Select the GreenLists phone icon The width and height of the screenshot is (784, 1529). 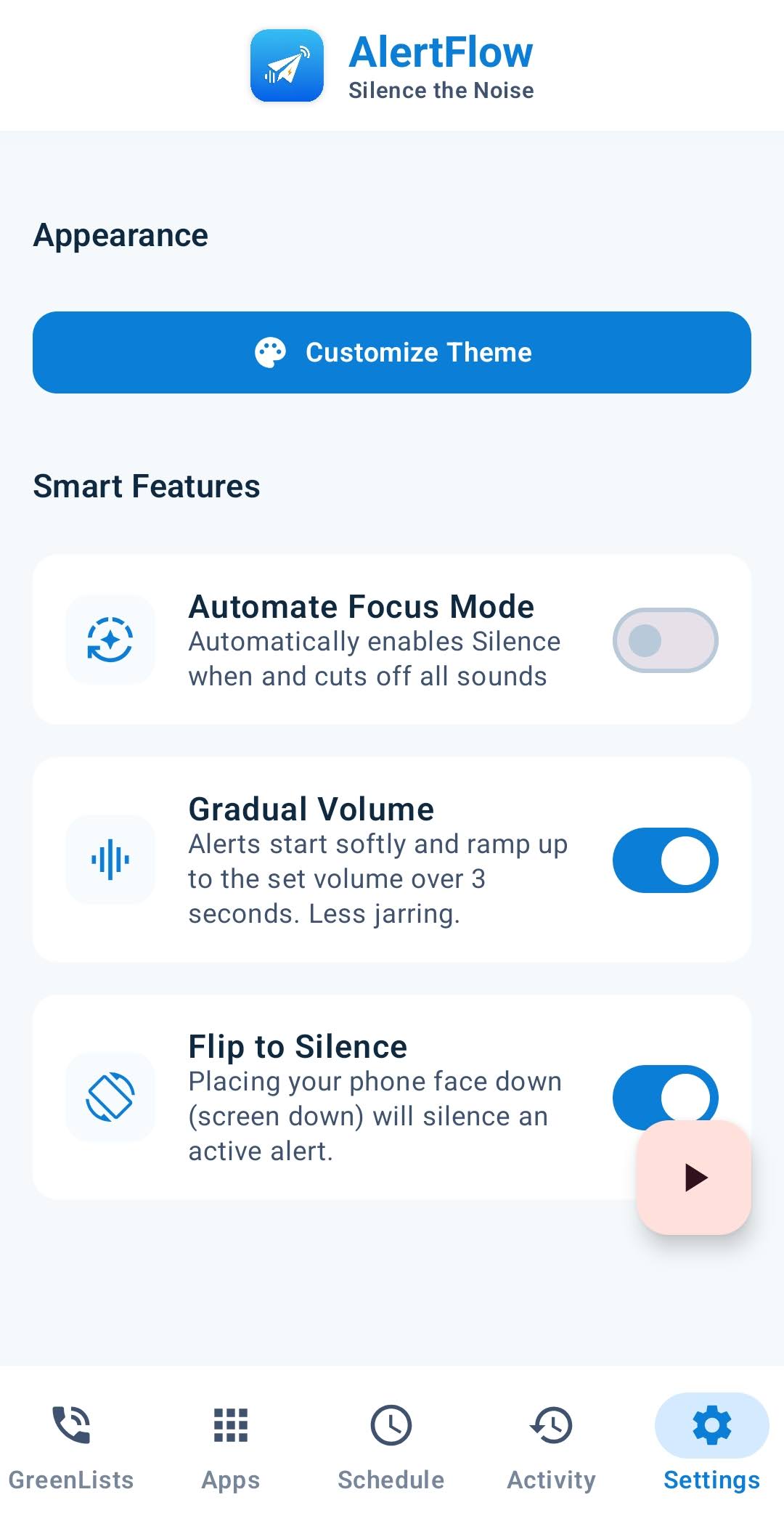click(71, 1425)
